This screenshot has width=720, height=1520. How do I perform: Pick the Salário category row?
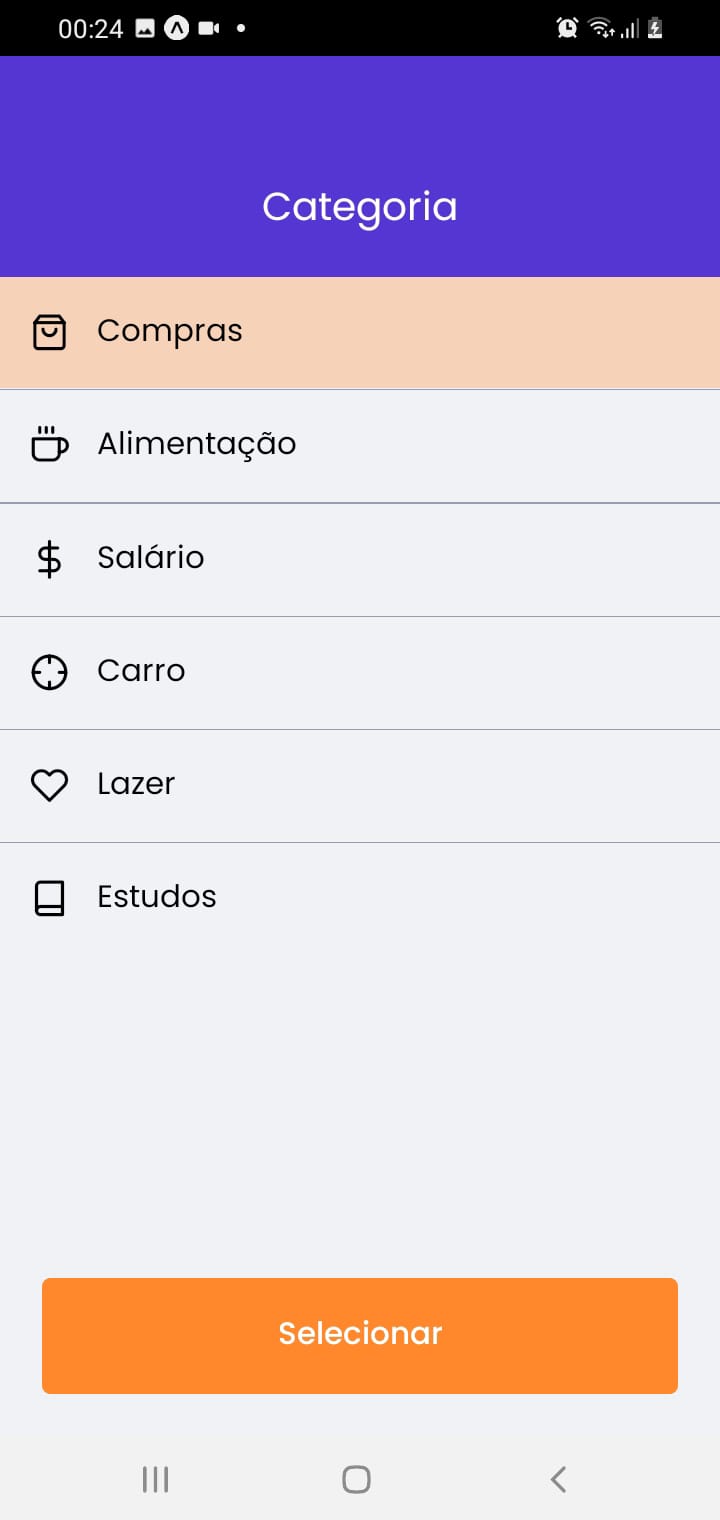(360, 559)
